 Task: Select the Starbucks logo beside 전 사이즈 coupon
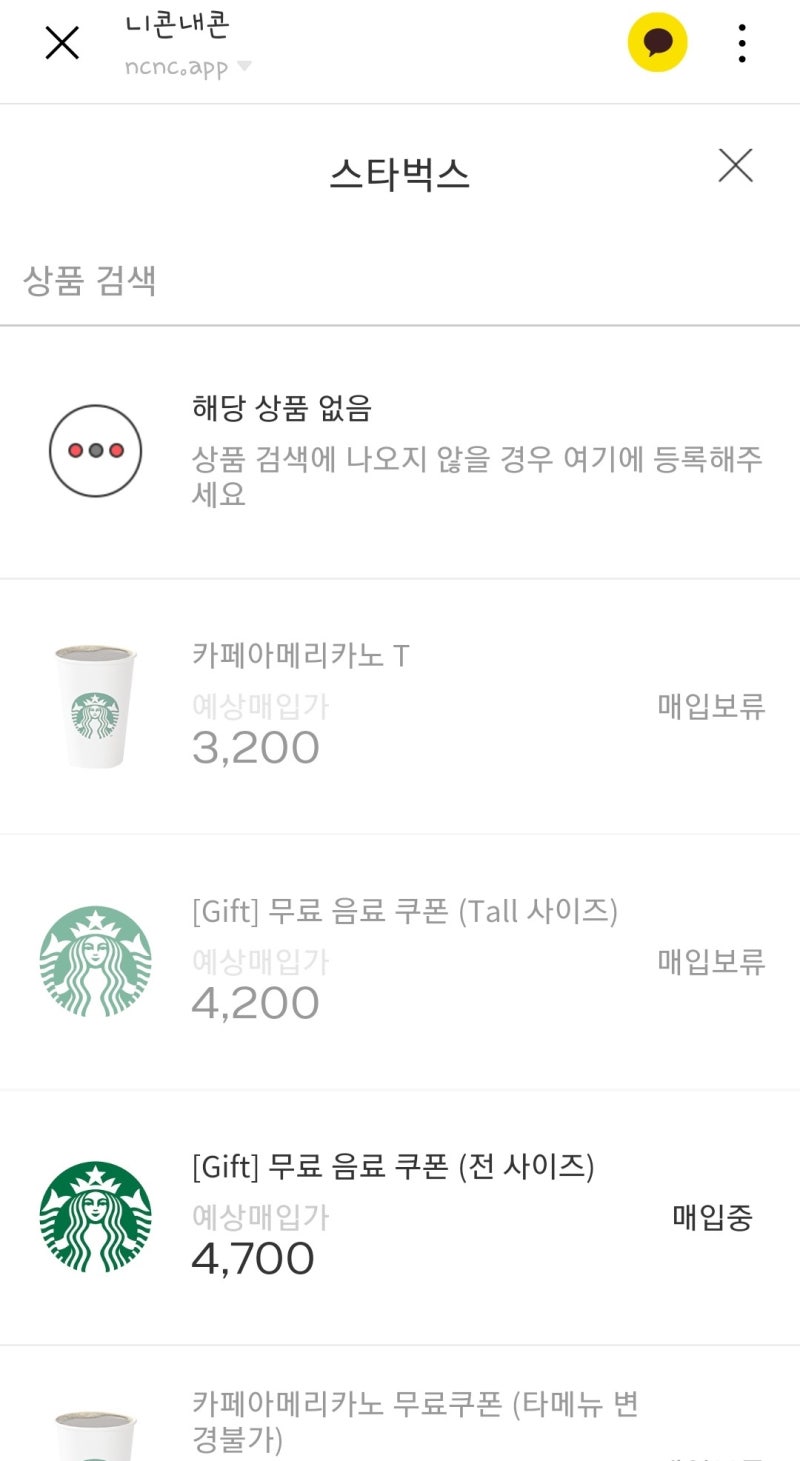(95, 1216)
